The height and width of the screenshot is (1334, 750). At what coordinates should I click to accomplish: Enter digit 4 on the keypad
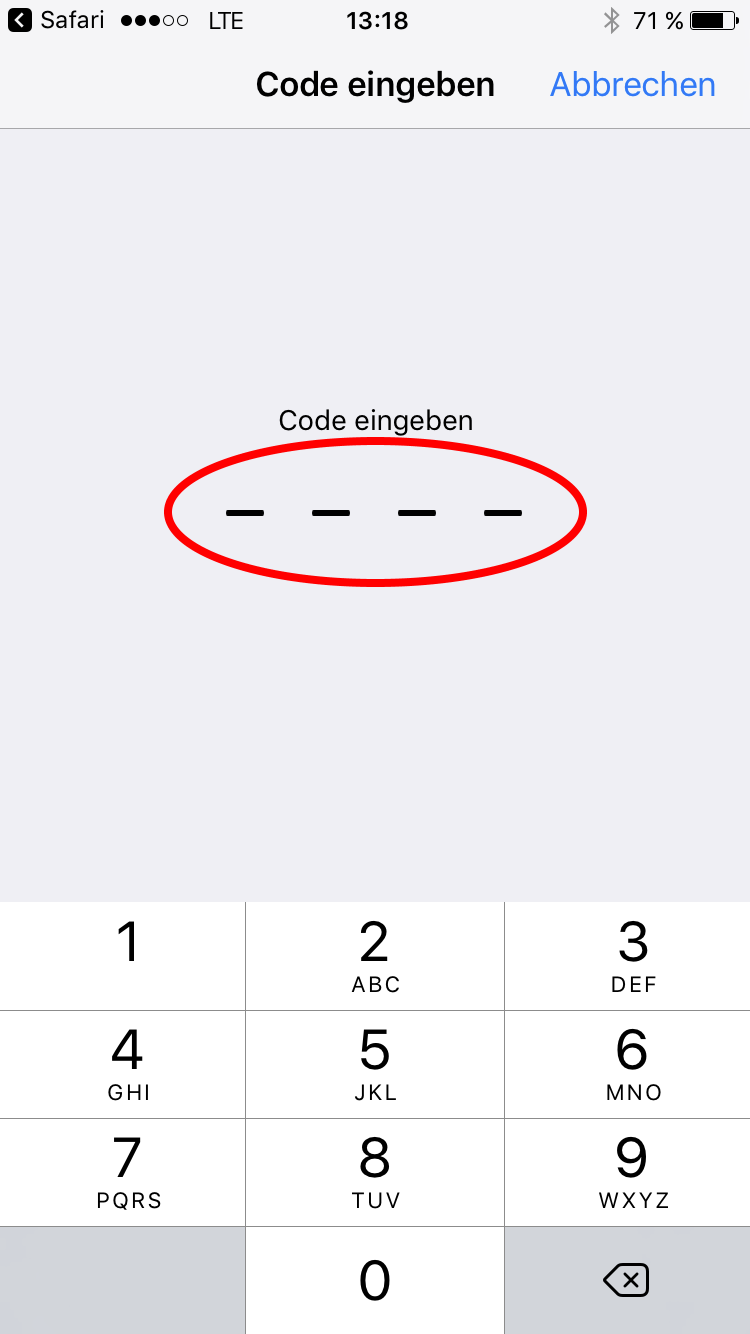[x=123, y=1064]
